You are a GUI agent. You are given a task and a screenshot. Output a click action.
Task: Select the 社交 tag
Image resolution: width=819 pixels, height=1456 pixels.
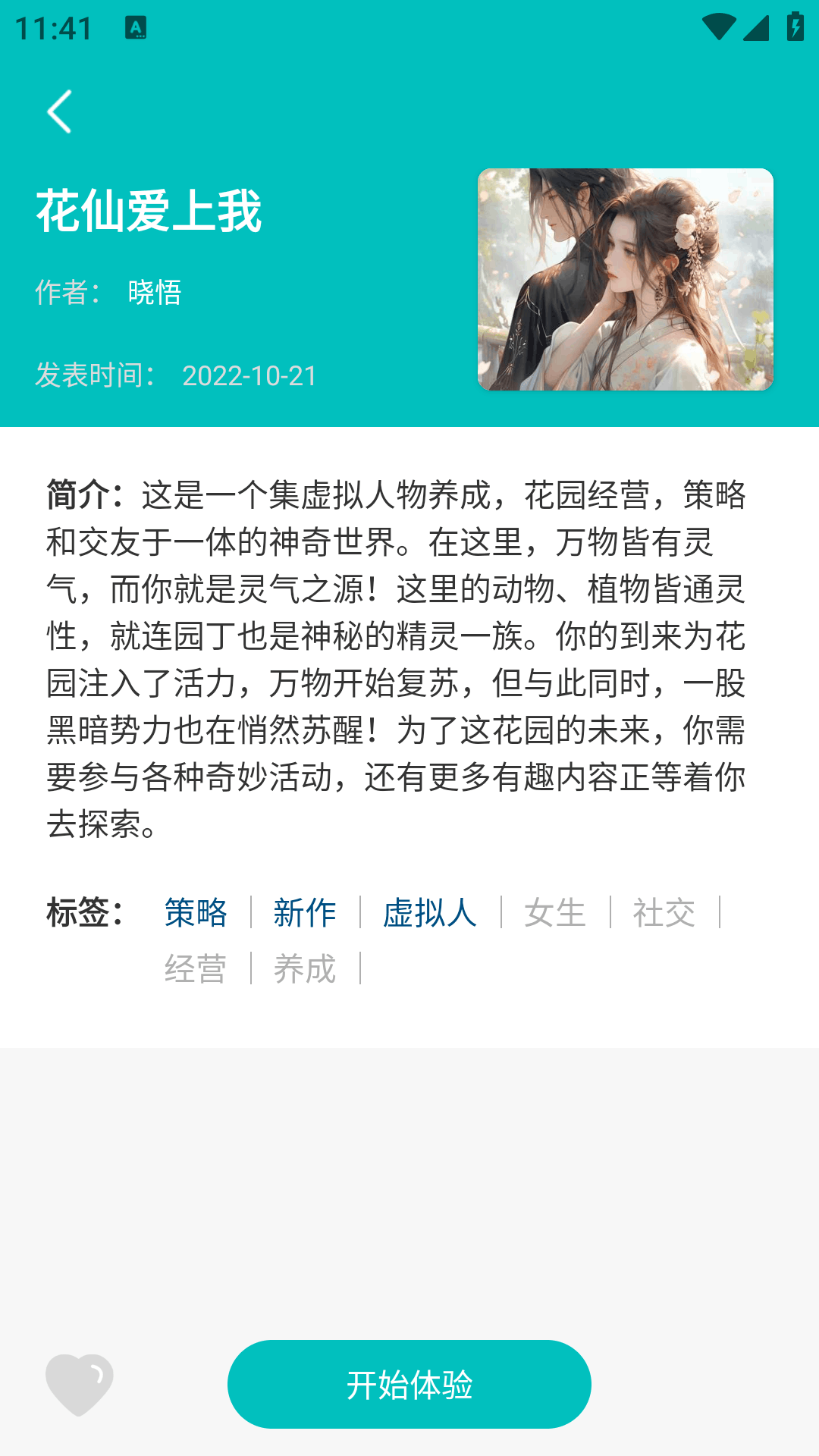(x=664, y=912)
